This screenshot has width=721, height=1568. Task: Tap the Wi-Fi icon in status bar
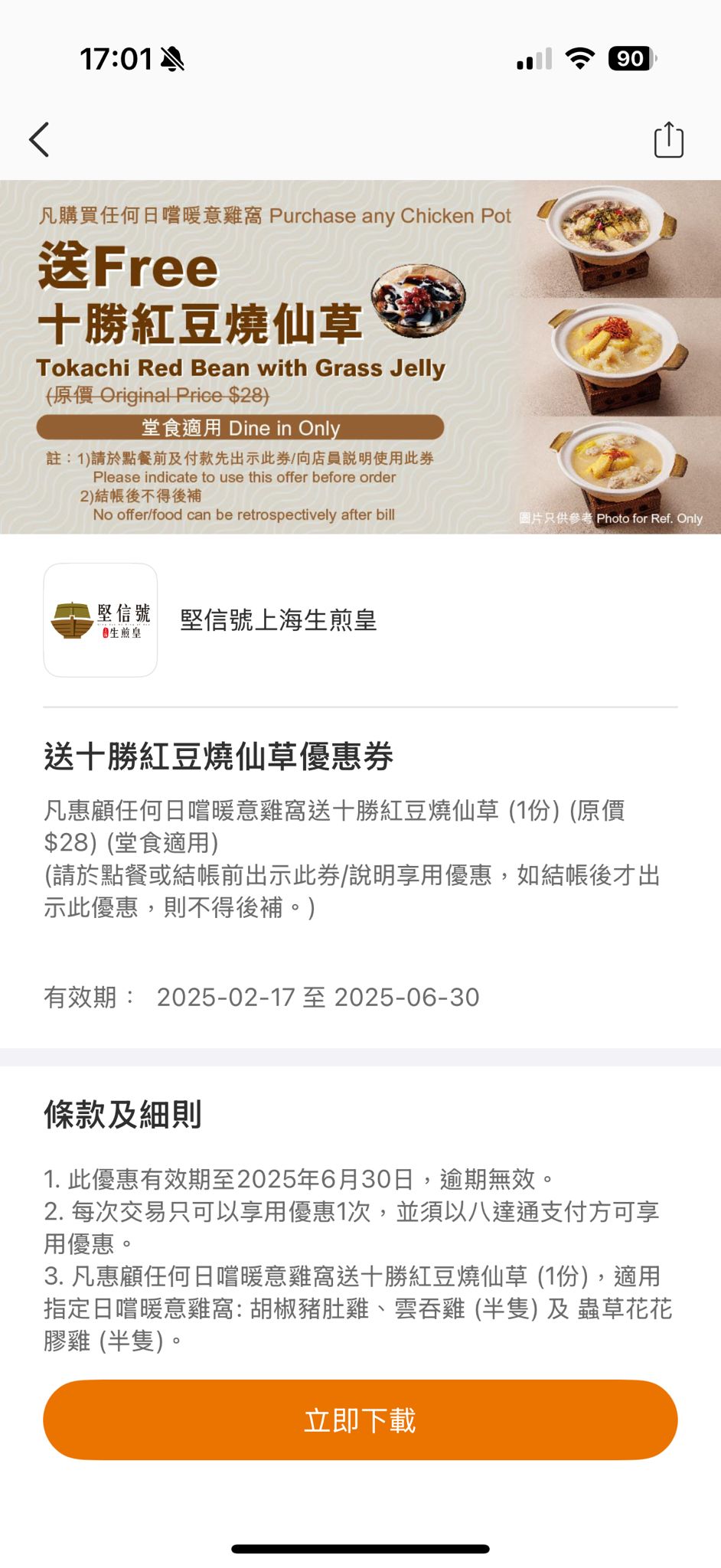[x=579, y=59]
